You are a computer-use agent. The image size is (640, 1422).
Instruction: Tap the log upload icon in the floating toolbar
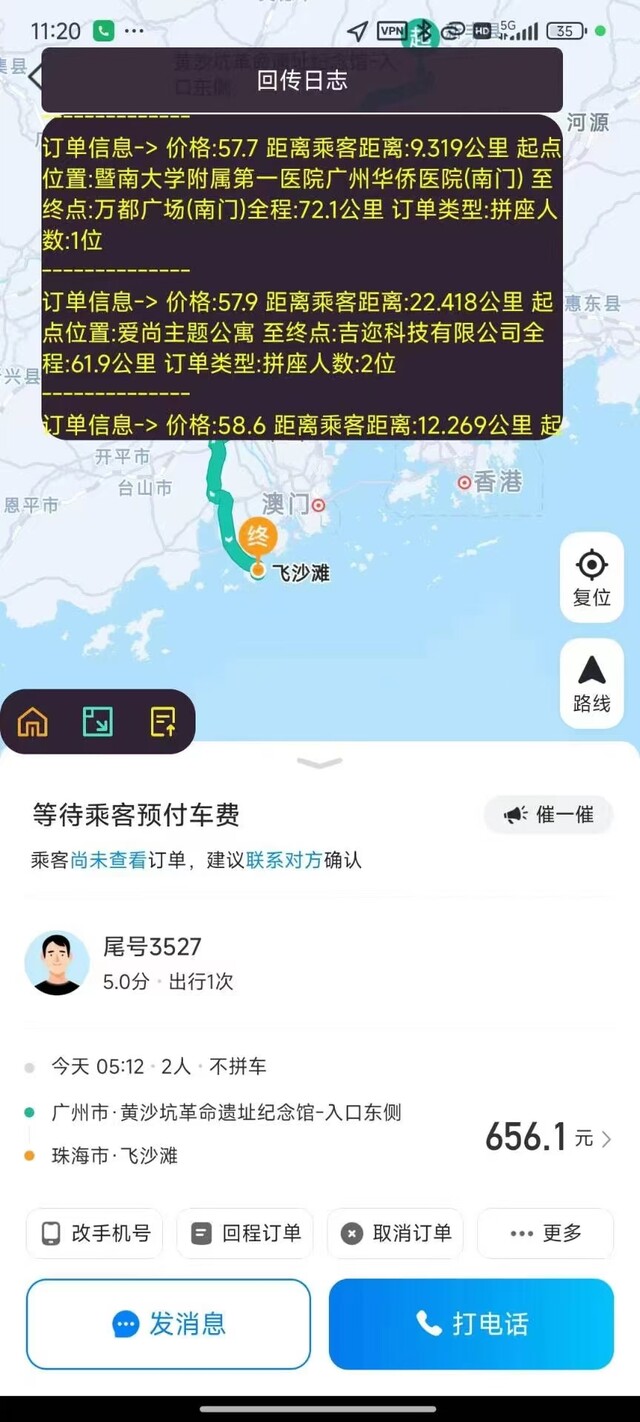tap(162, 721)
